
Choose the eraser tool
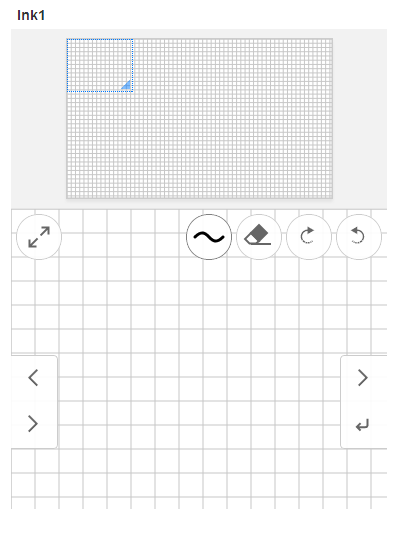[258, 237]
